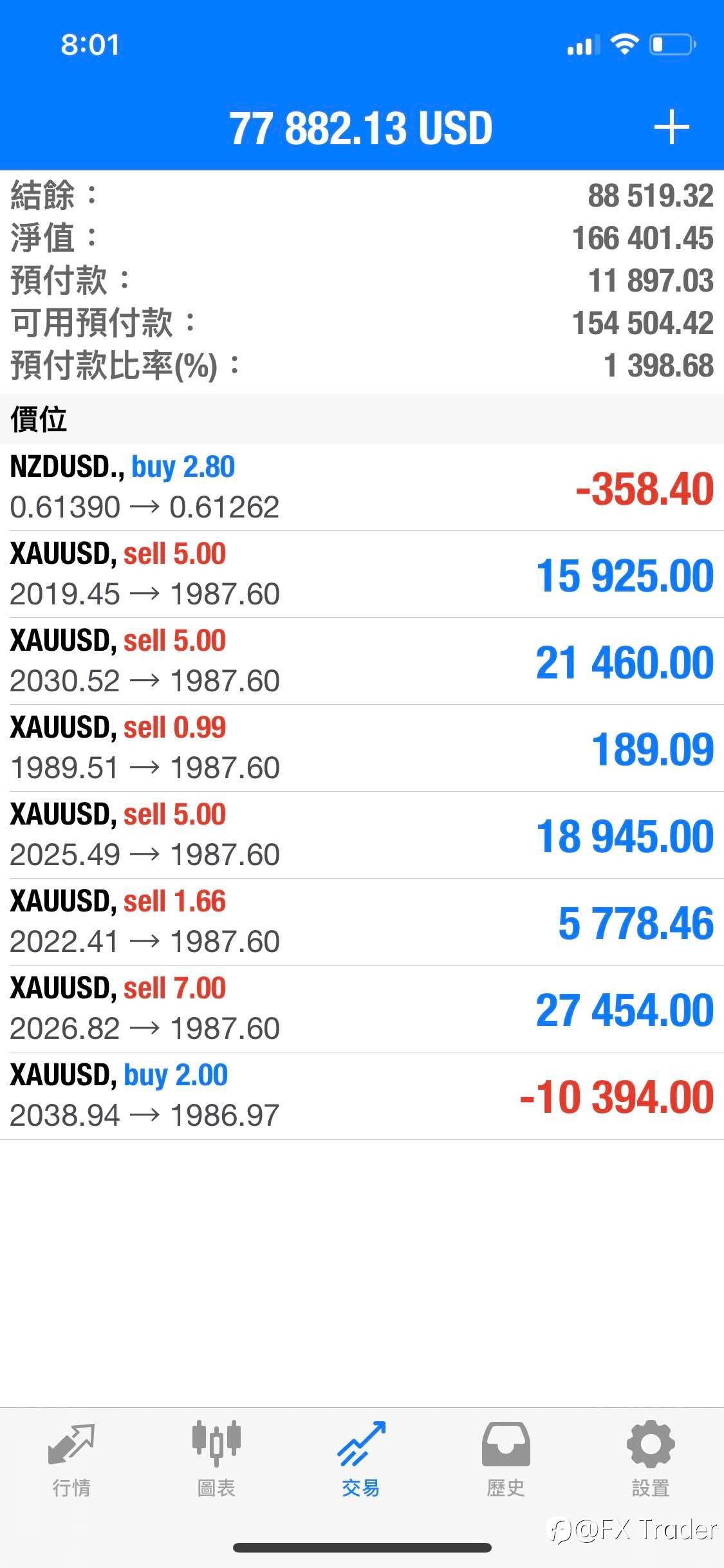Switch to the 行情 quotes tab

(71, 1460)
